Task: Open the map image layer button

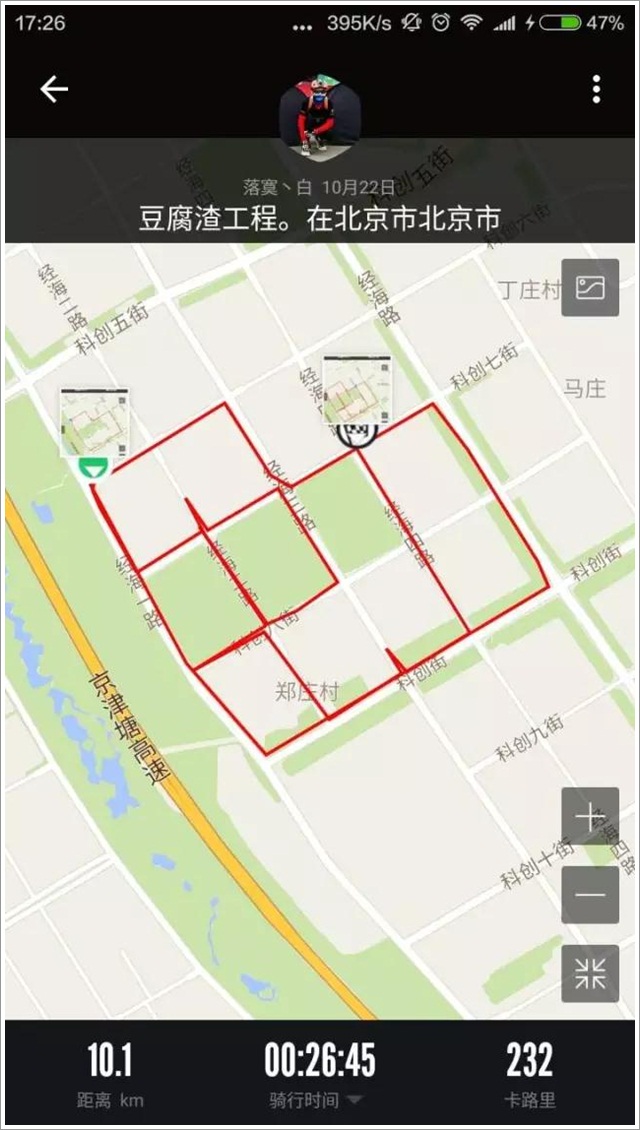Action: point(590,288)
